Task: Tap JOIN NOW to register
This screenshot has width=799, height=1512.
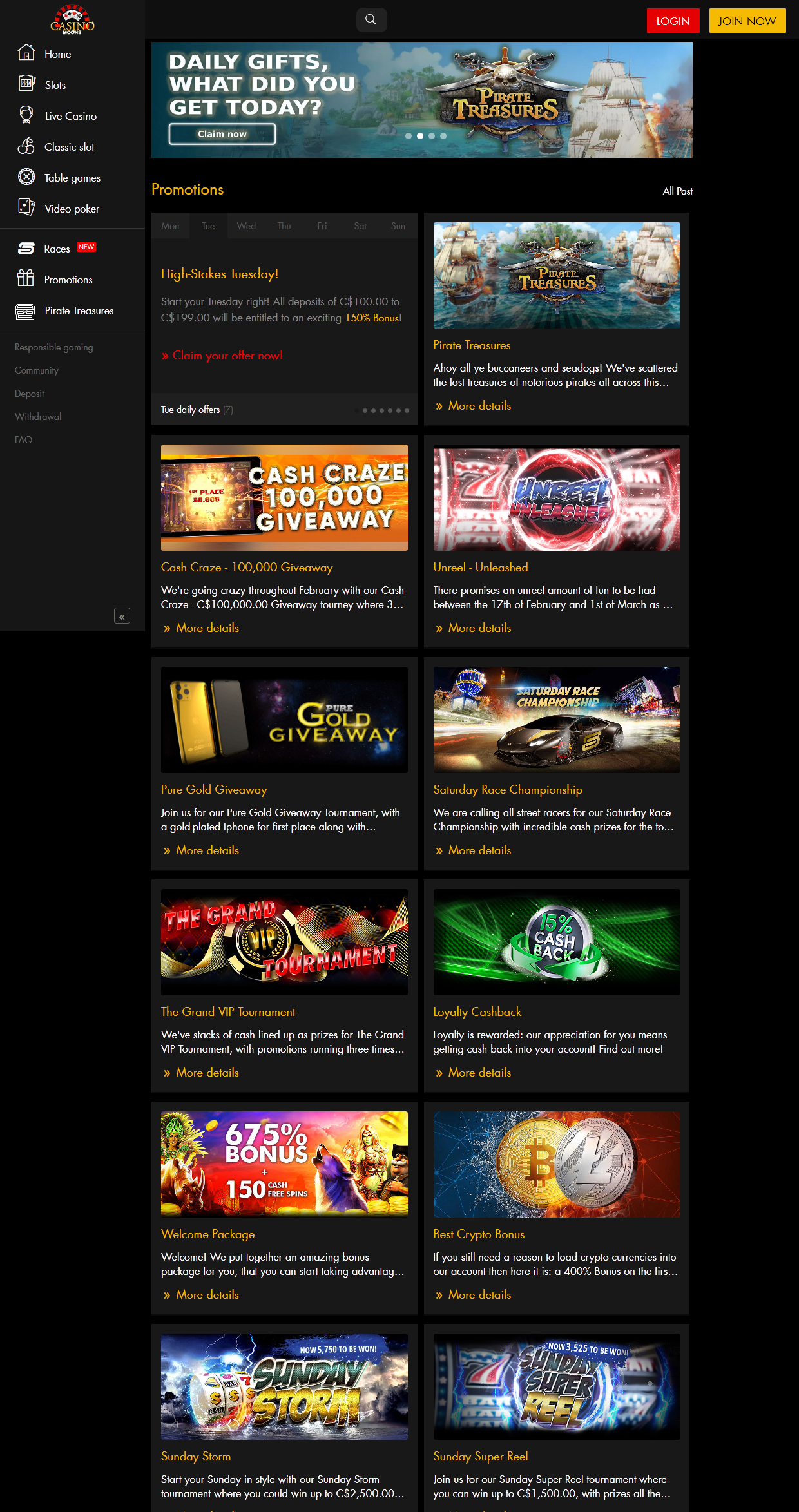Action: pyautogui.click(x=747, y=21)
